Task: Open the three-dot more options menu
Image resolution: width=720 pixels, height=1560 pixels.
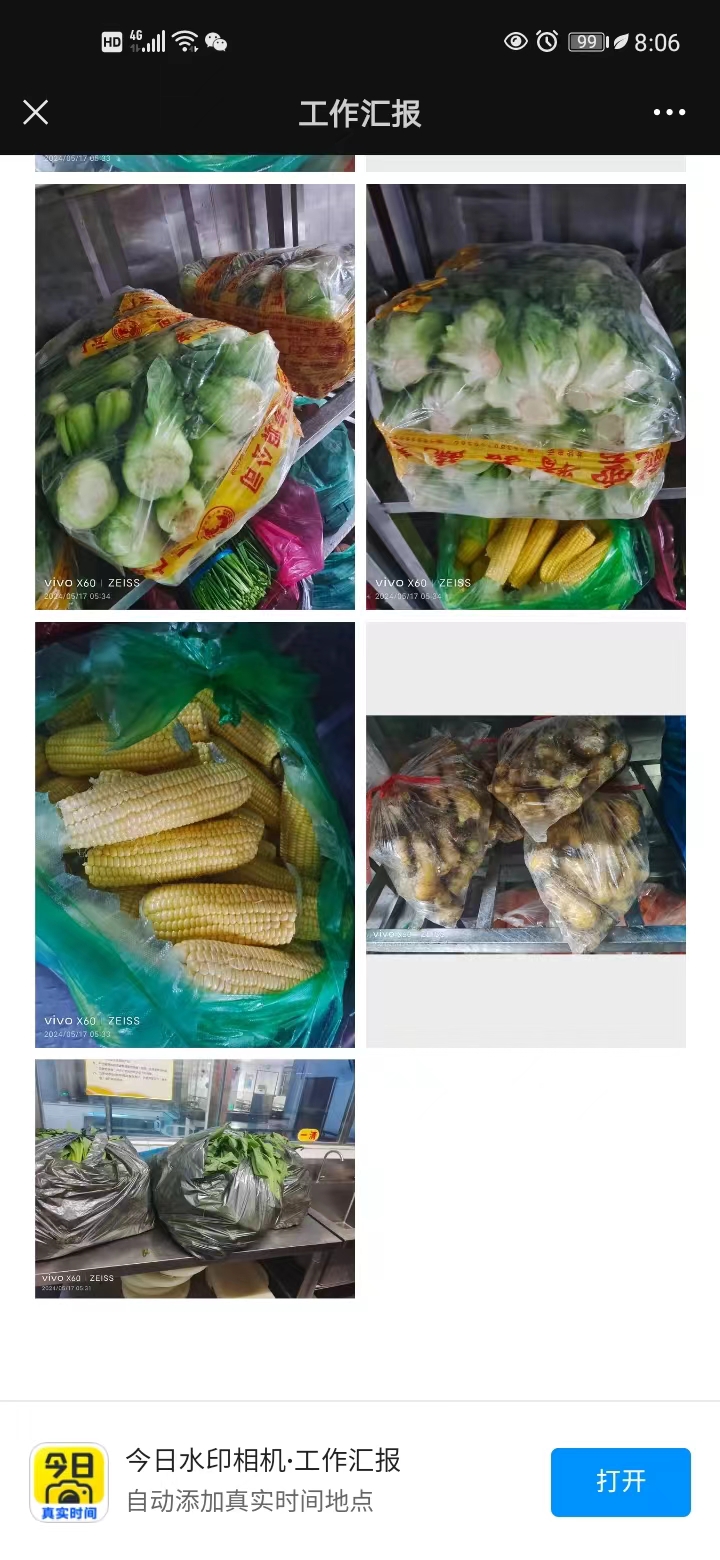Action: [x=669, y=112]
